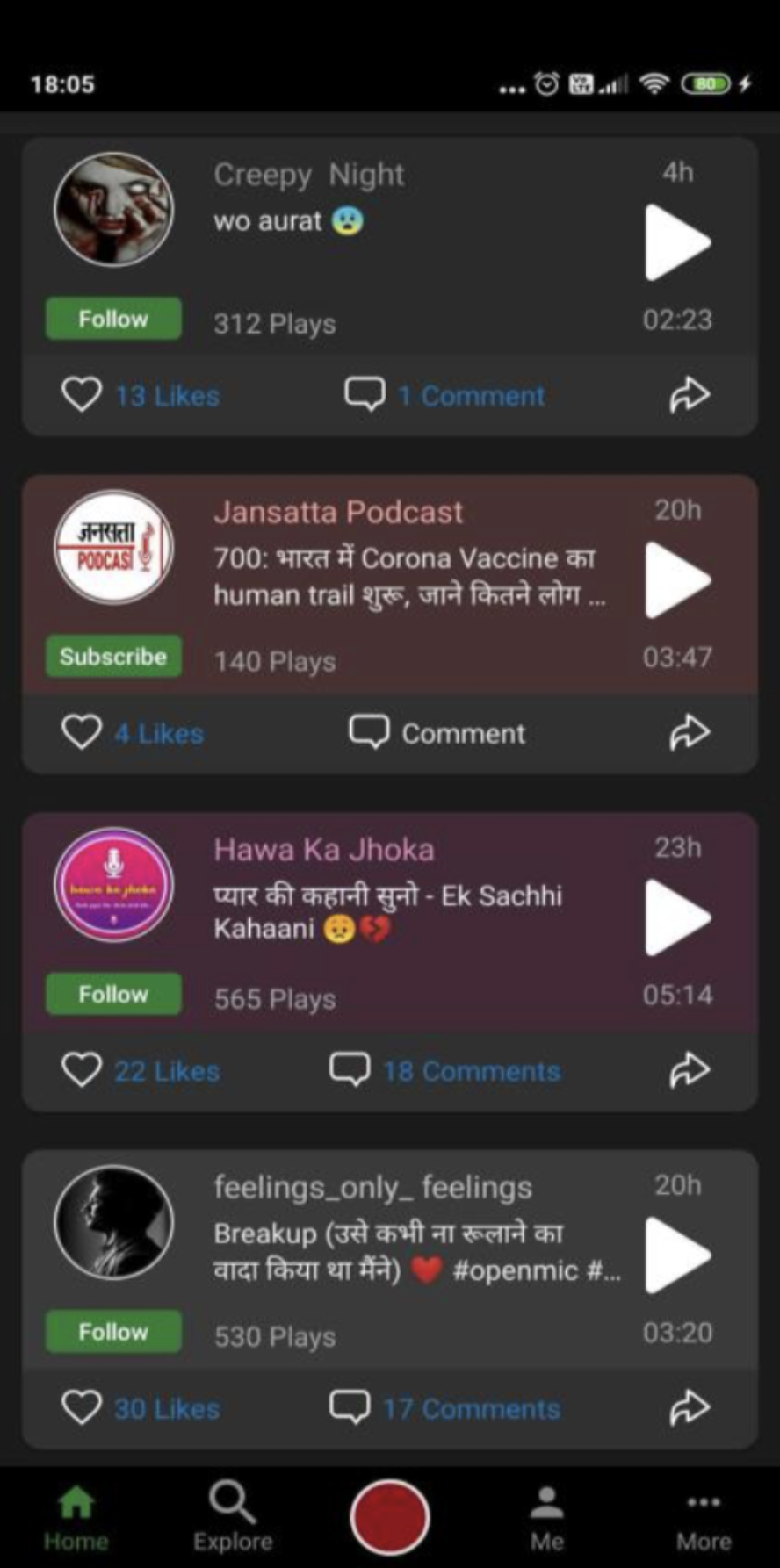Viewport: 780px width, 1568px height.
Task: Like the Hawa Ka Jhoka post
Action: pos(82,1070)
